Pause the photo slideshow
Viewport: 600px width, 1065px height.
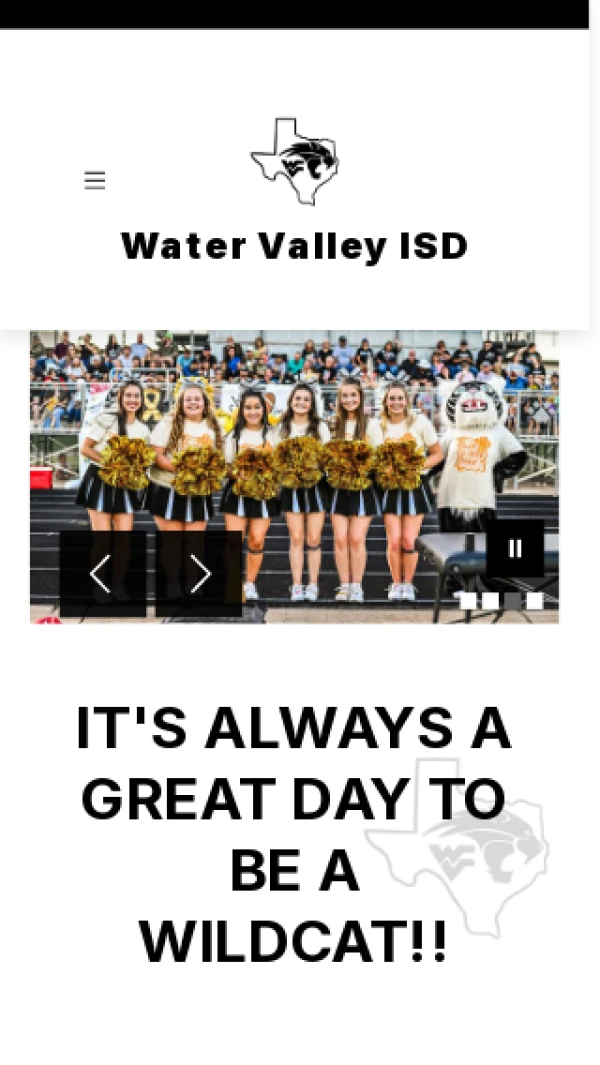coord(515,548)
